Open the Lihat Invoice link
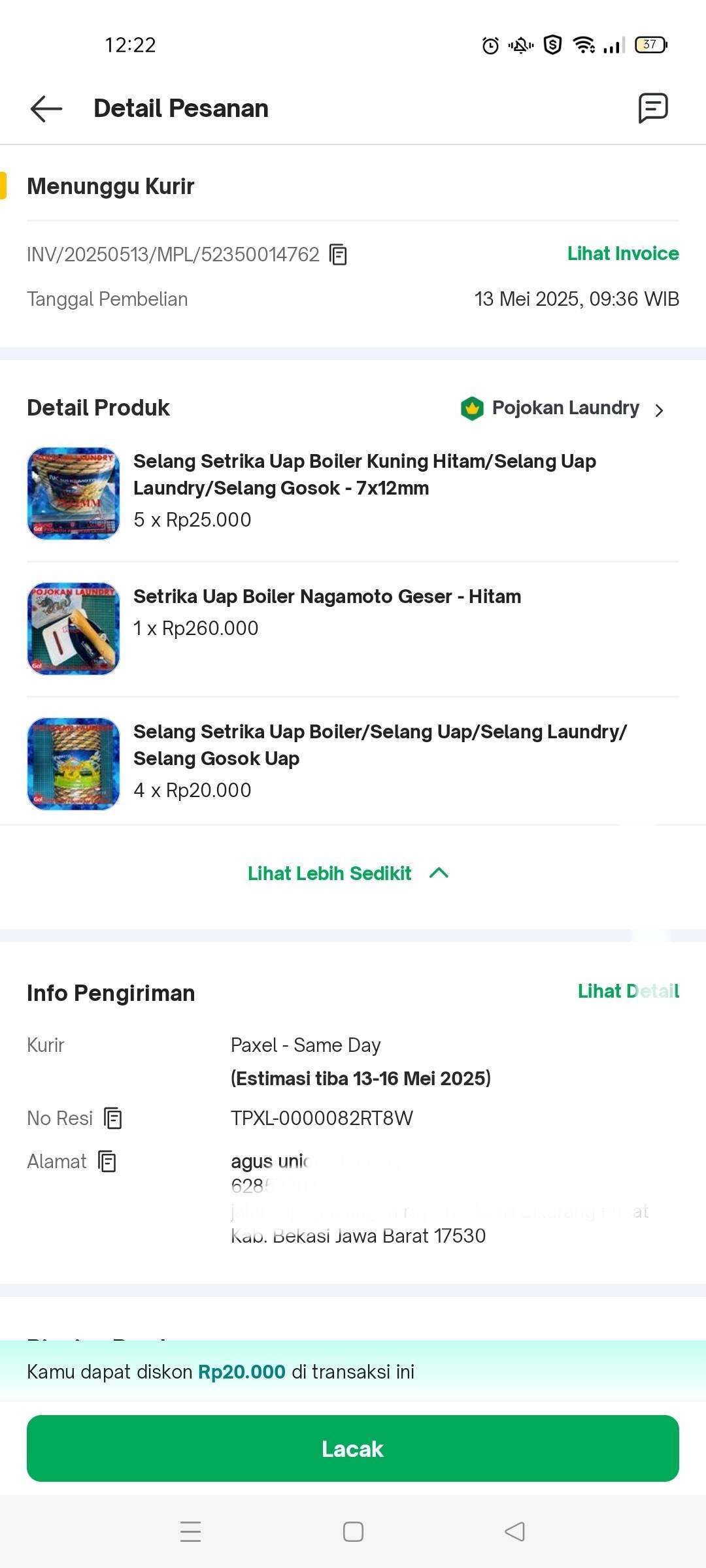Viewport: 706px width, 1568px height. pos(623,253)
